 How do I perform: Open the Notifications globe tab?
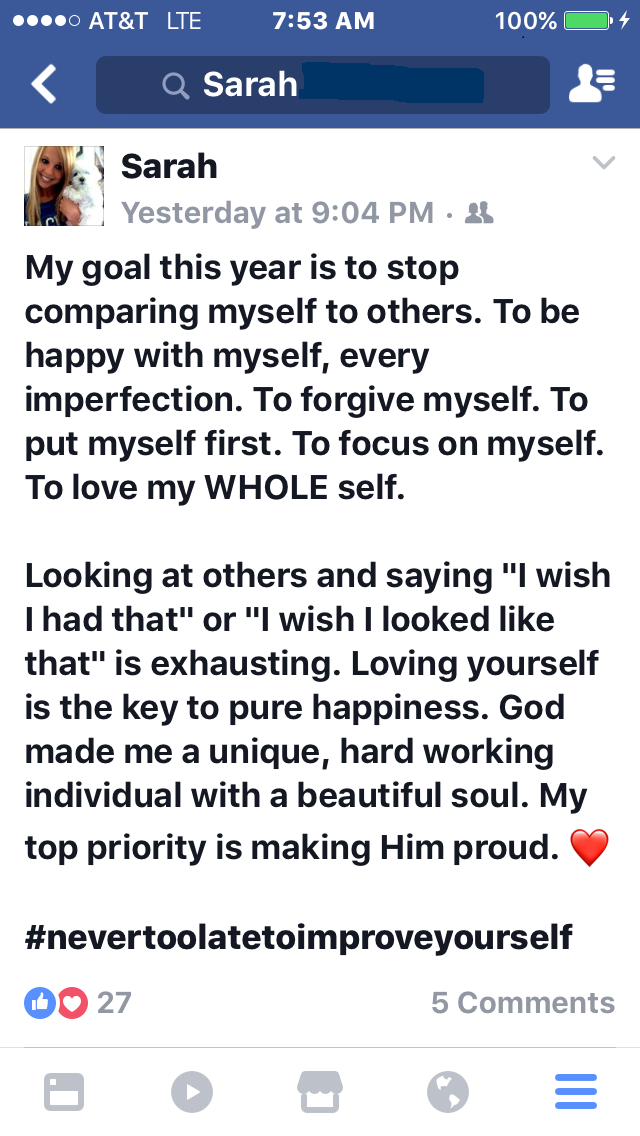pyautogui.click(x=448, y=1092)
